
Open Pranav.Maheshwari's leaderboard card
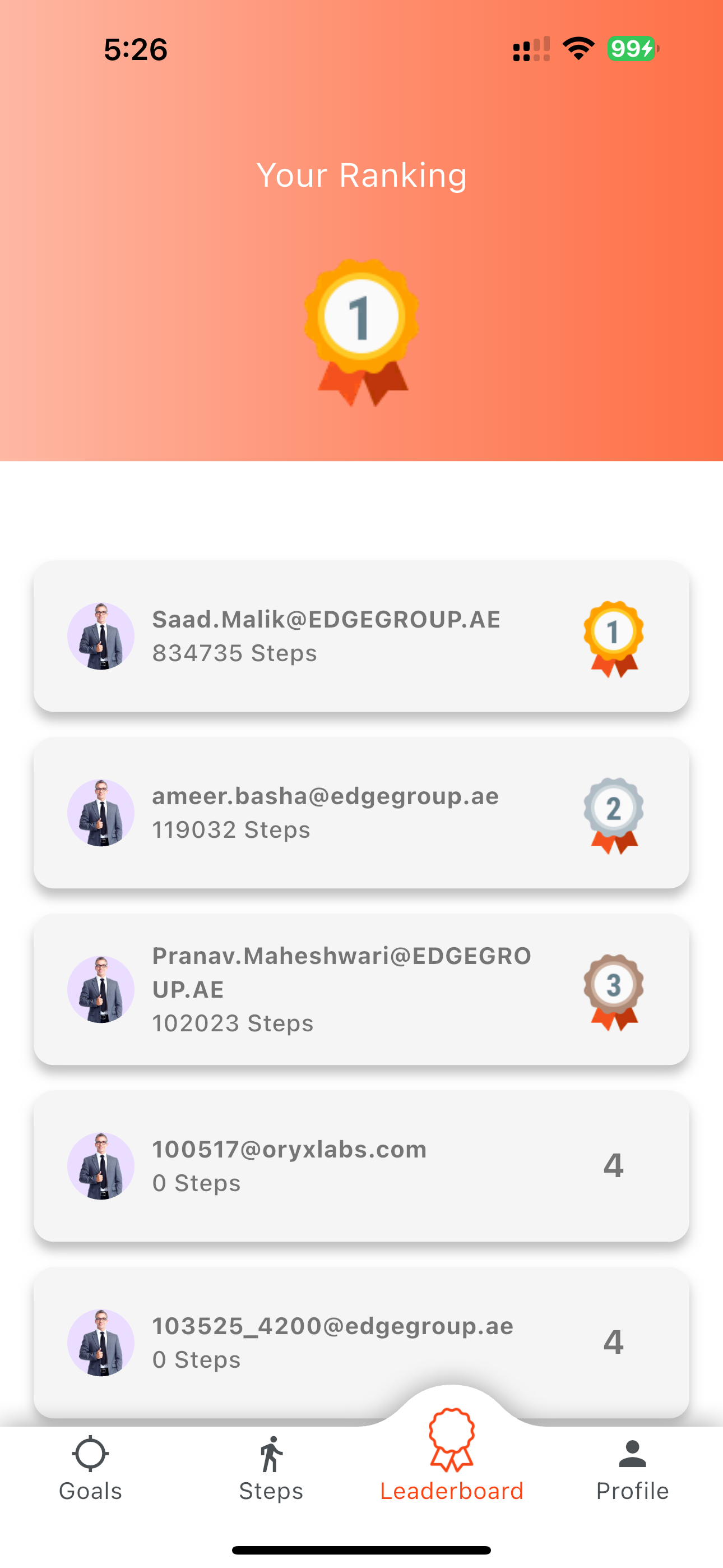point(361,989)
